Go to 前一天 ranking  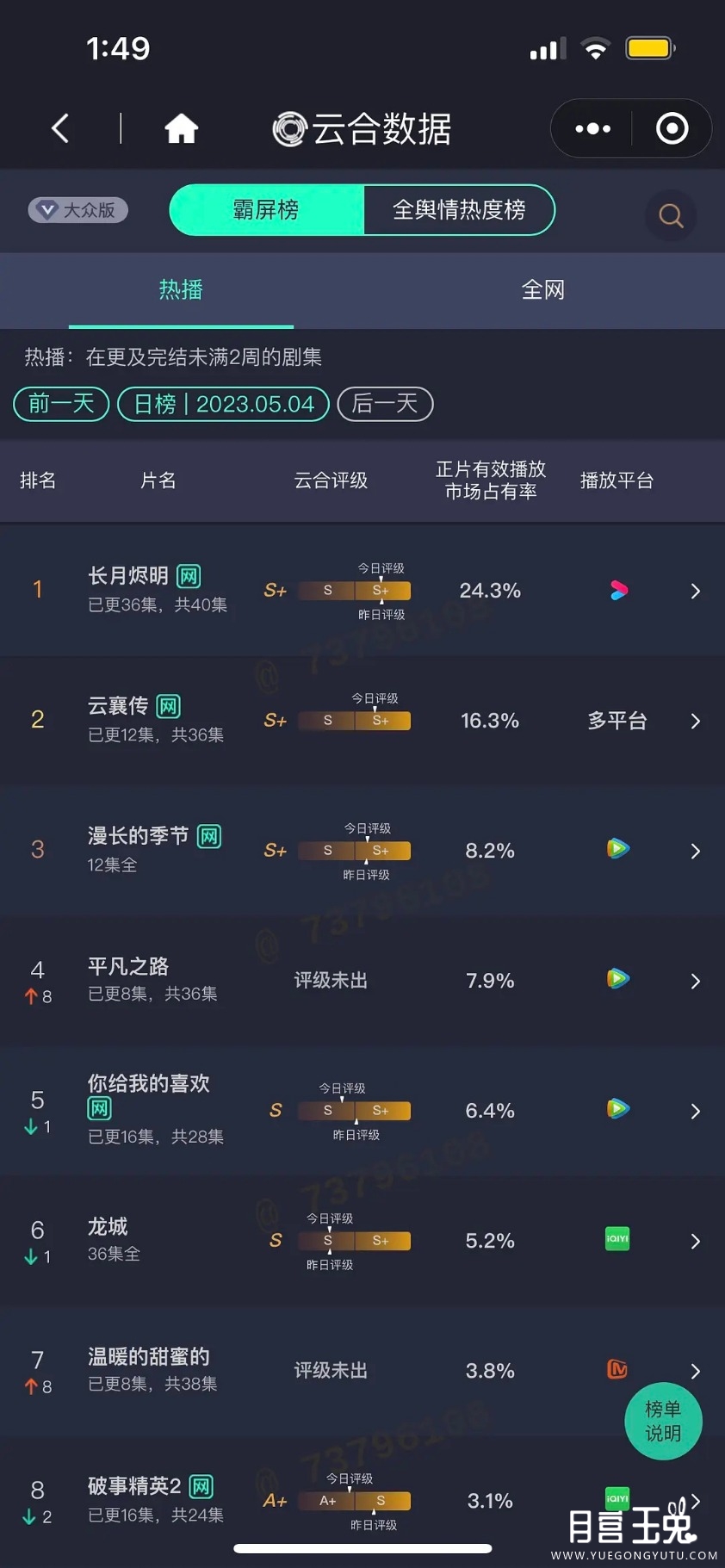tap(61, 404)
